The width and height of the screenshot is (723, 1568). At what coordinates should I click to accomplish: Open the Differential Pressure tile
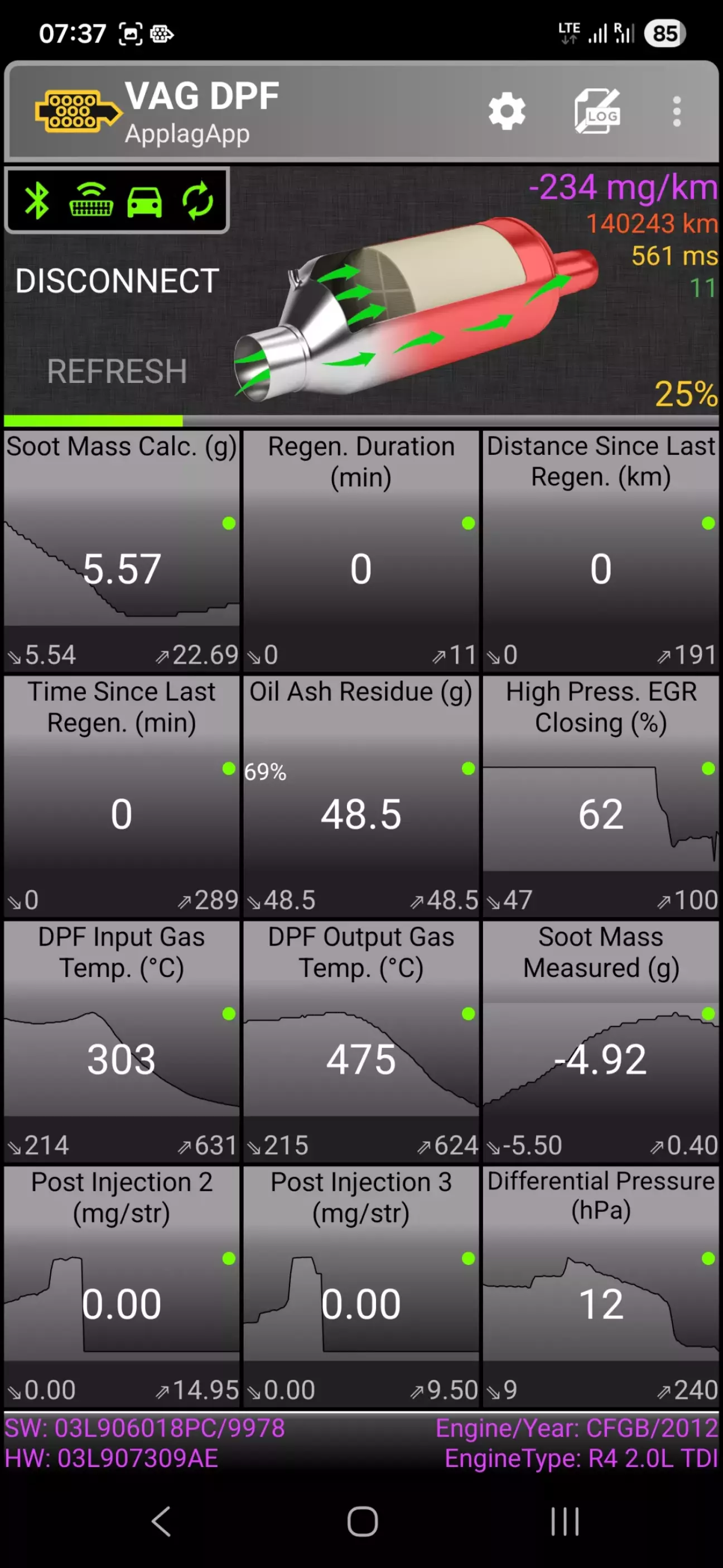coord(601,1286)
